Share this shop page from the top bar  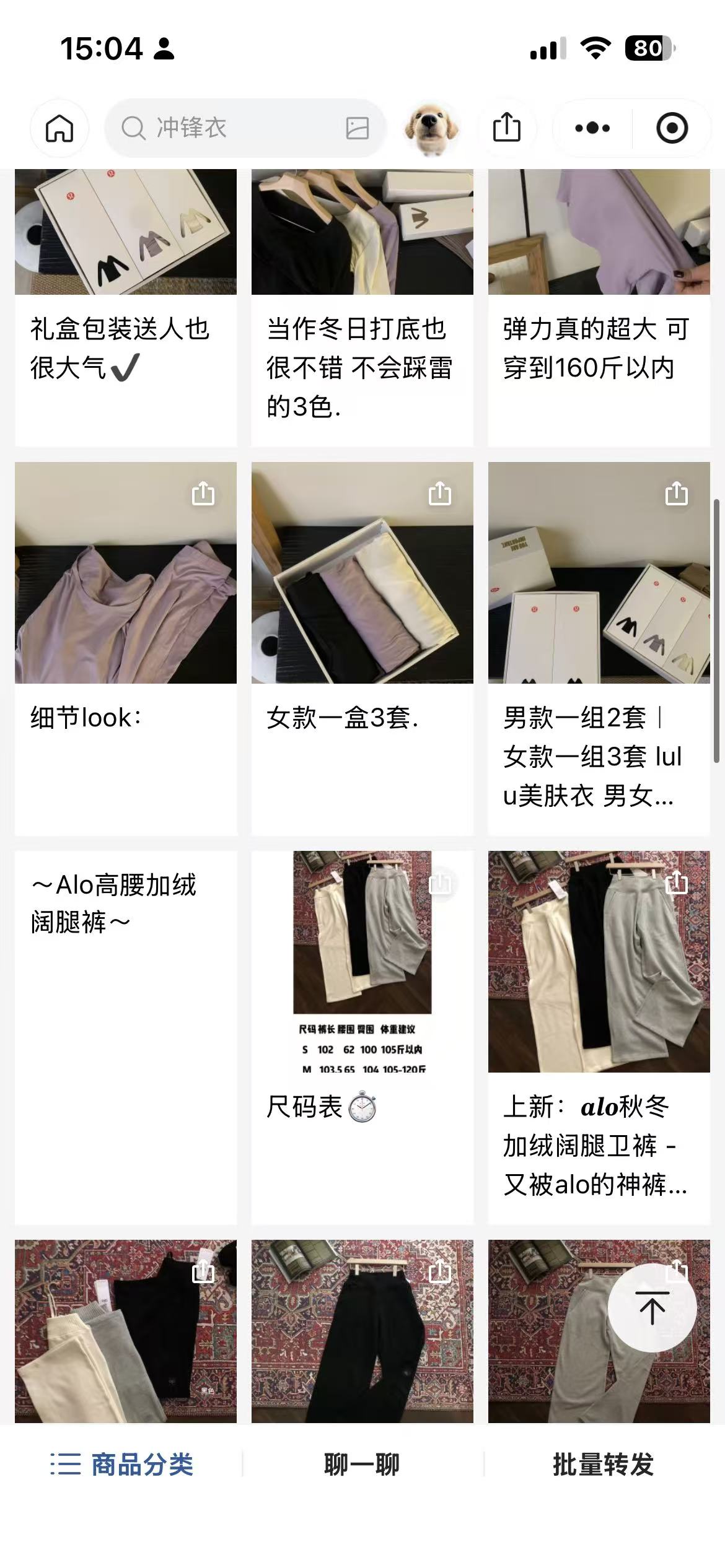click(506, 128)
